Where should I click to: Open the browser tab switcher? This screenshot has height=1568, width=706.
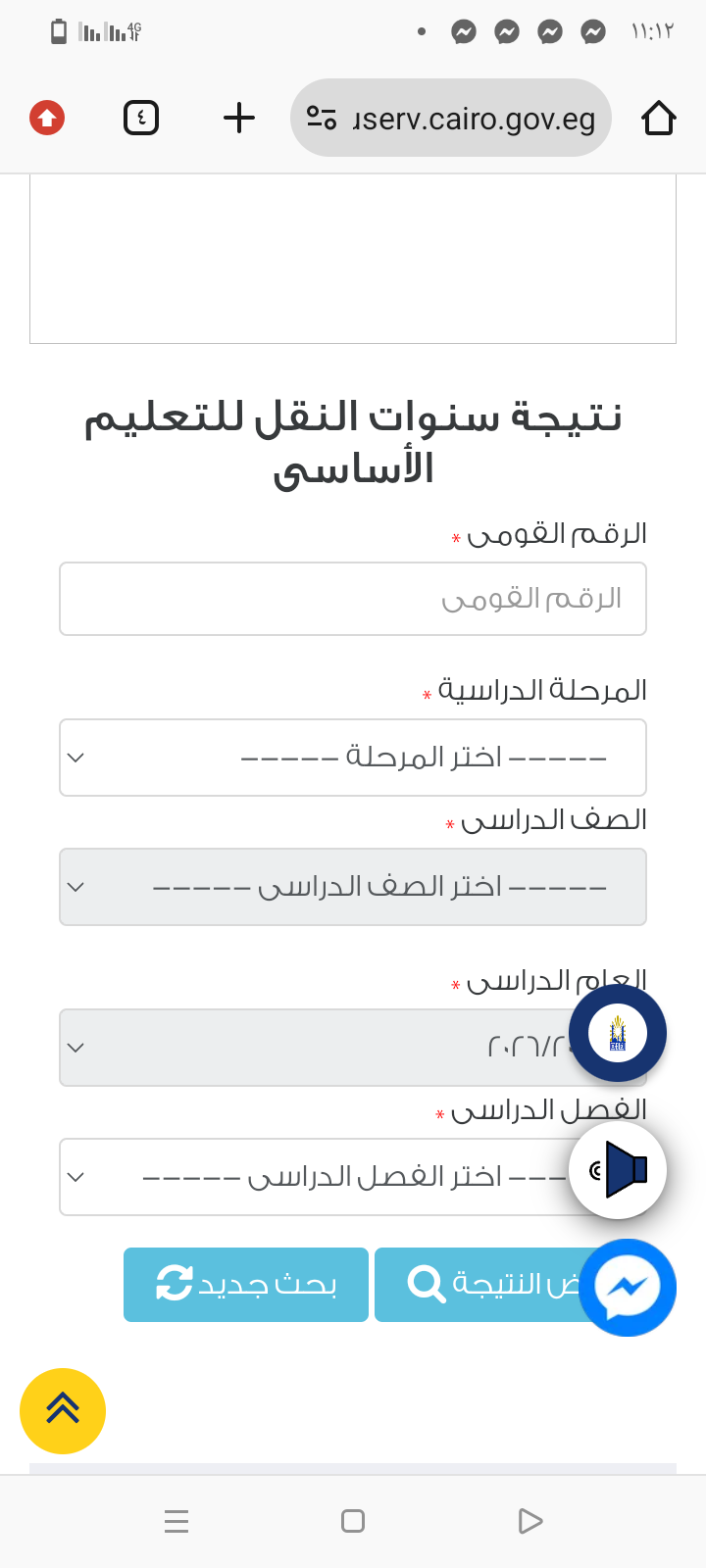(x=141, y=119)
